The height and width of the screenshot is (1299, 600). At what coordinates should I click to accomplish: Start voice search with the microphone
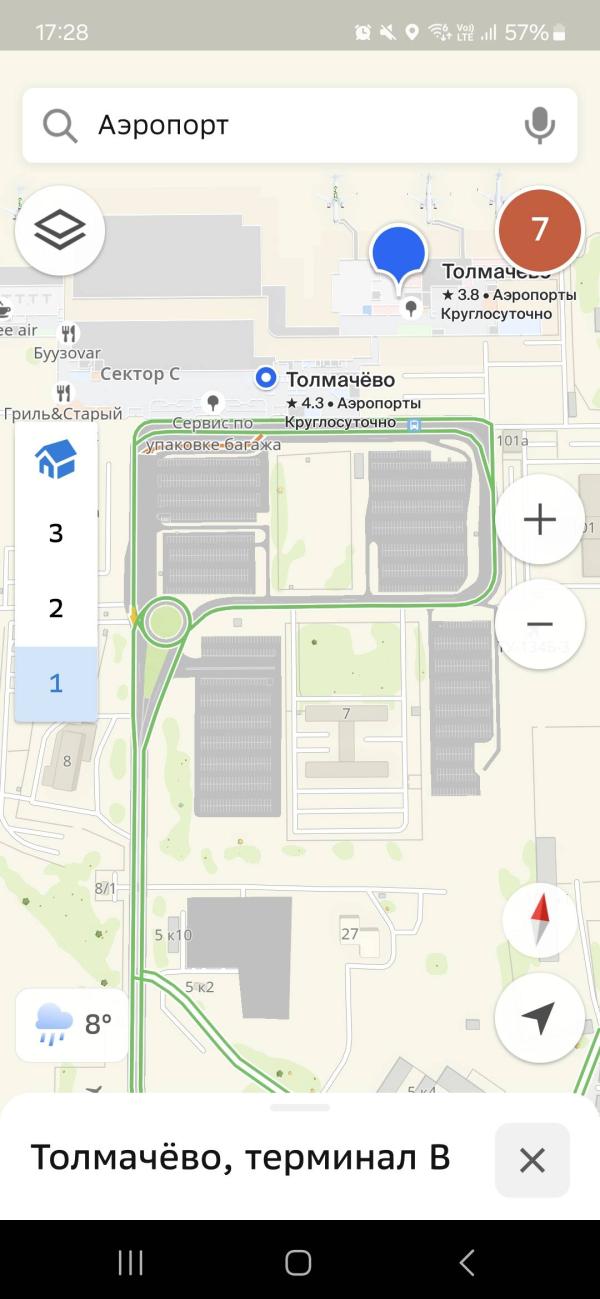pyautogui.click(x=539, y=125)
